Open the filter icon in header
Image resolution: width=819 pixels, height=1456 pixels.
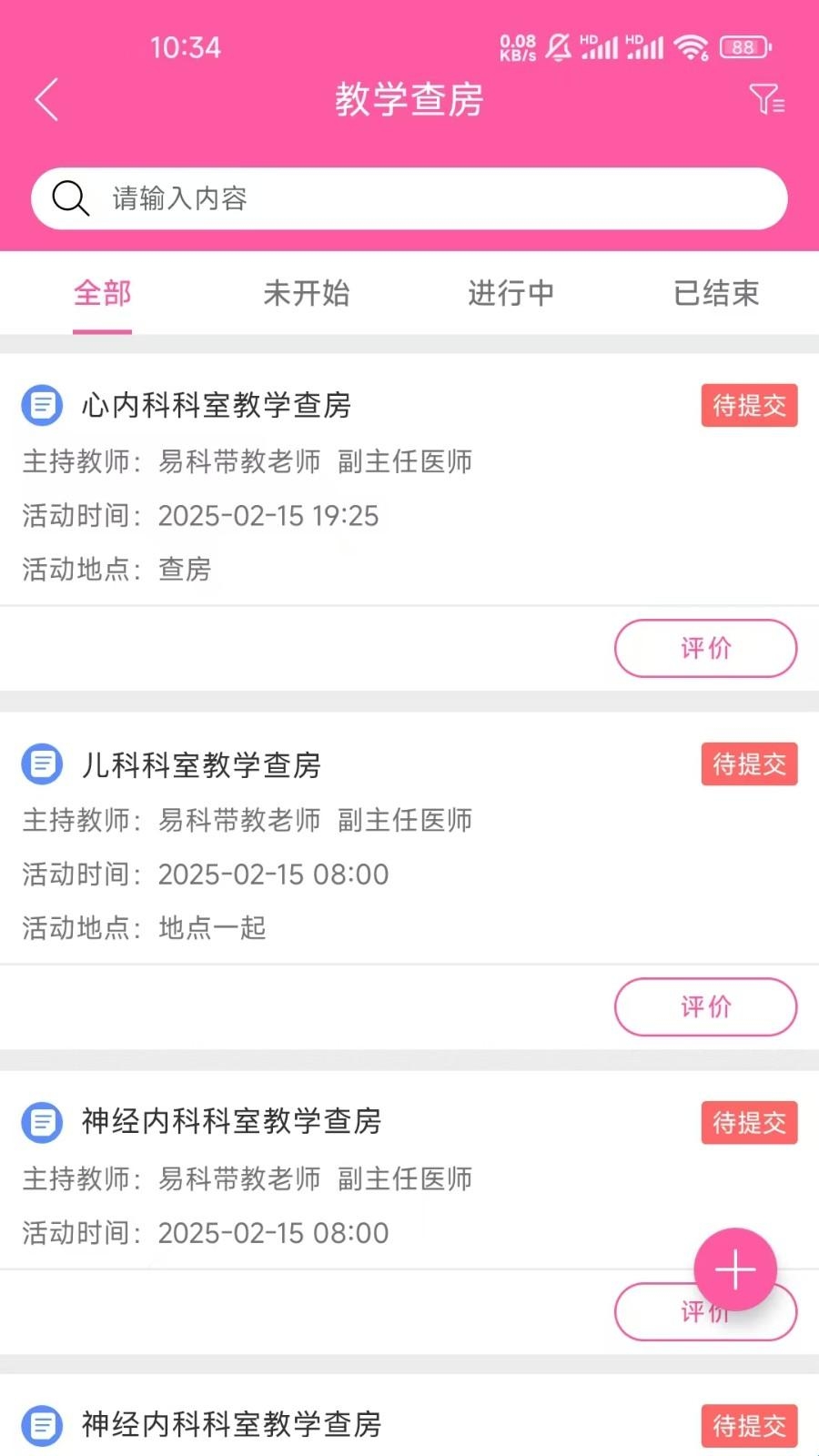(x=766, y=99)
